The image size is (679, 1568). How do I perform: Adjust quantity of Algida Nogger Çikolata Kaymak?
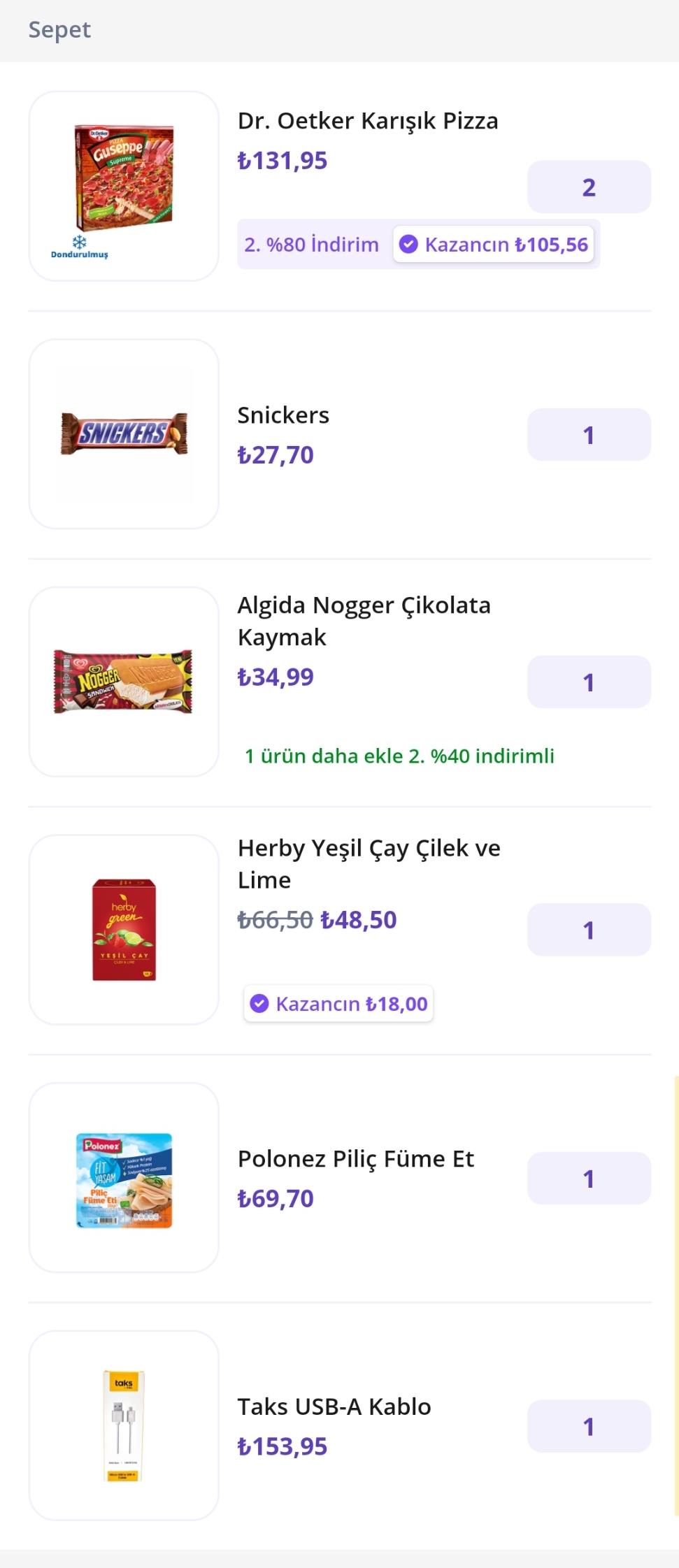click(x=589, y=682)
